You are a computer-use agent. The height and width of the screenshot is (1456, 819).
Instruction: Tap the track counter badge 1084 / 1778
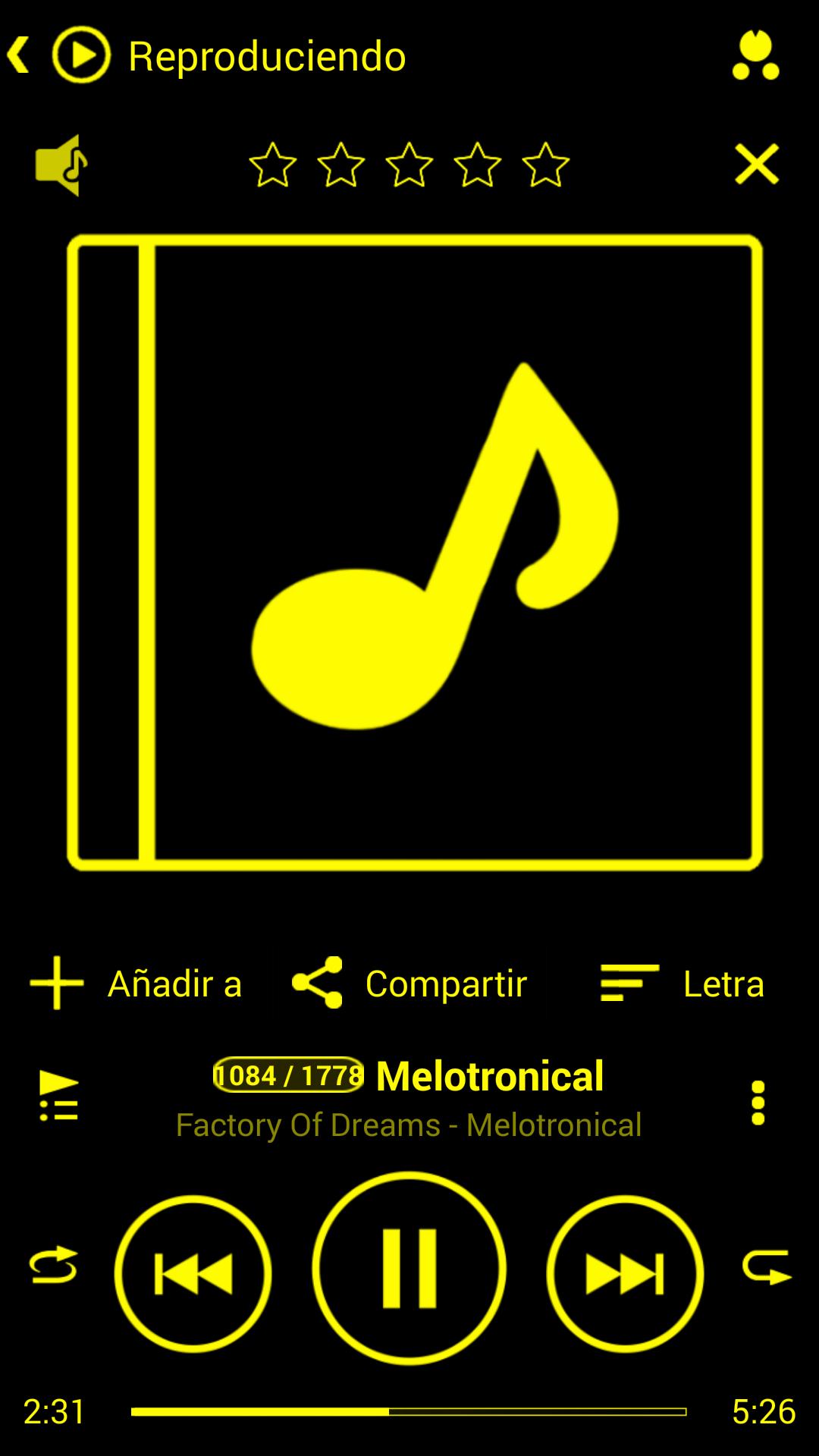point(289,1074)
